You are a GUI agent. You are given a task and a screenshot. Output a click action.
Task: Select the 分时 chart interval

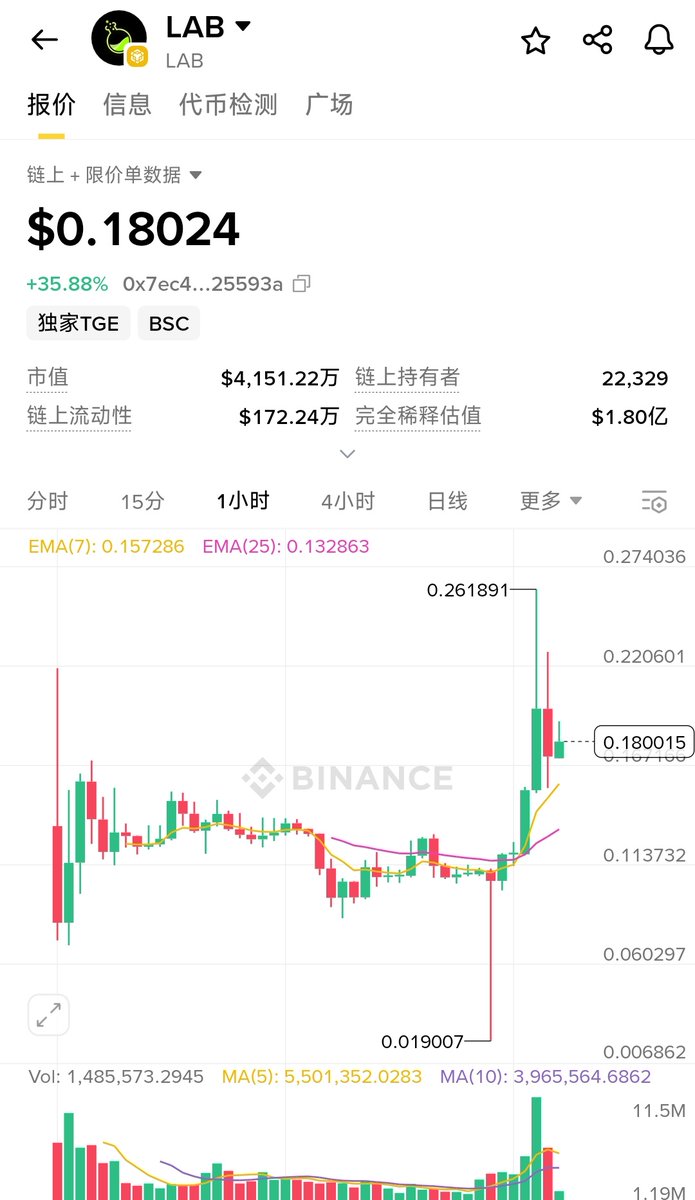point(48,501)
